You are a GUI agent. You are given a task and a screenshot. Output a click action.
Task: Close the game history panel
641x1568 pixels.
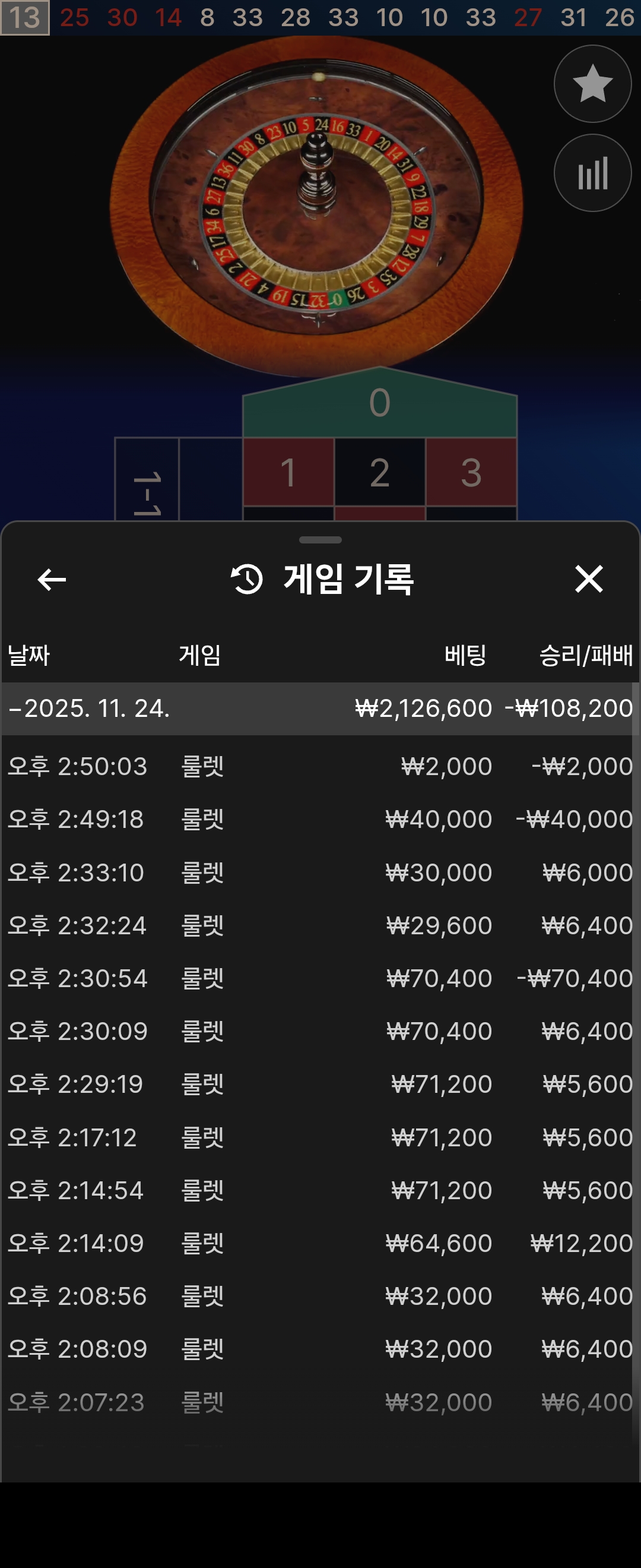(588, 579)
